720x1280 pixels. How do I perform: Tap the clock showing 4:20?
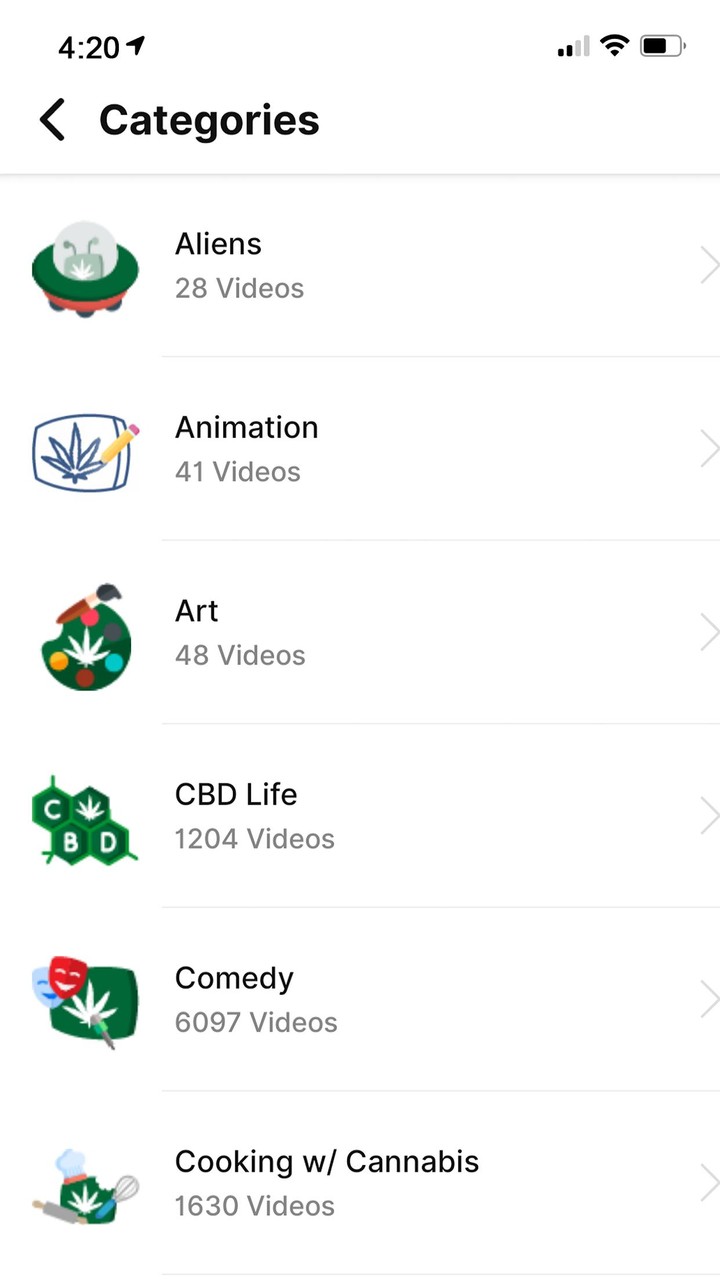[88, 46]
